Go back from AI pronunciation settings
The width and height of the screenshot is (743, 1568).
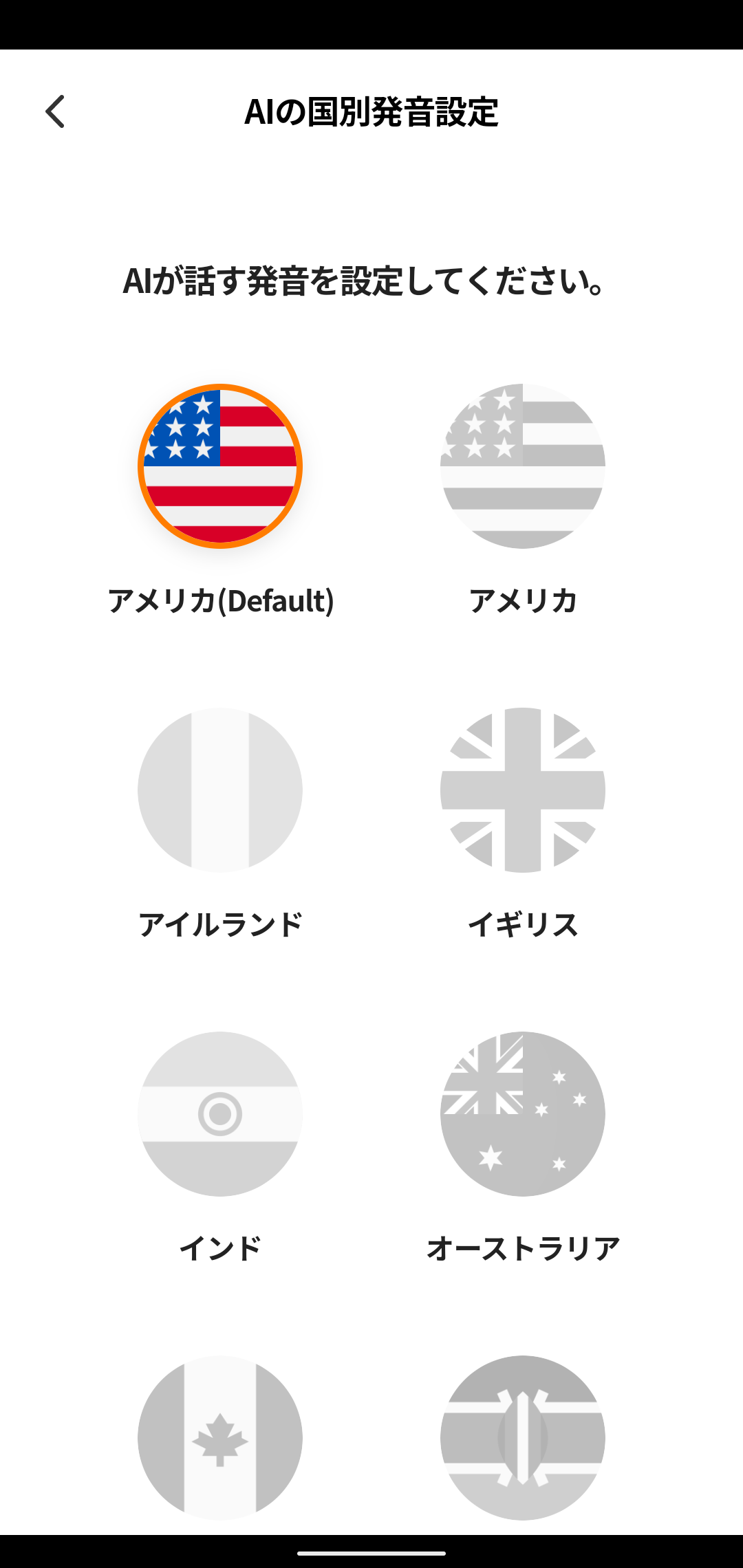(x=55, y=111)
